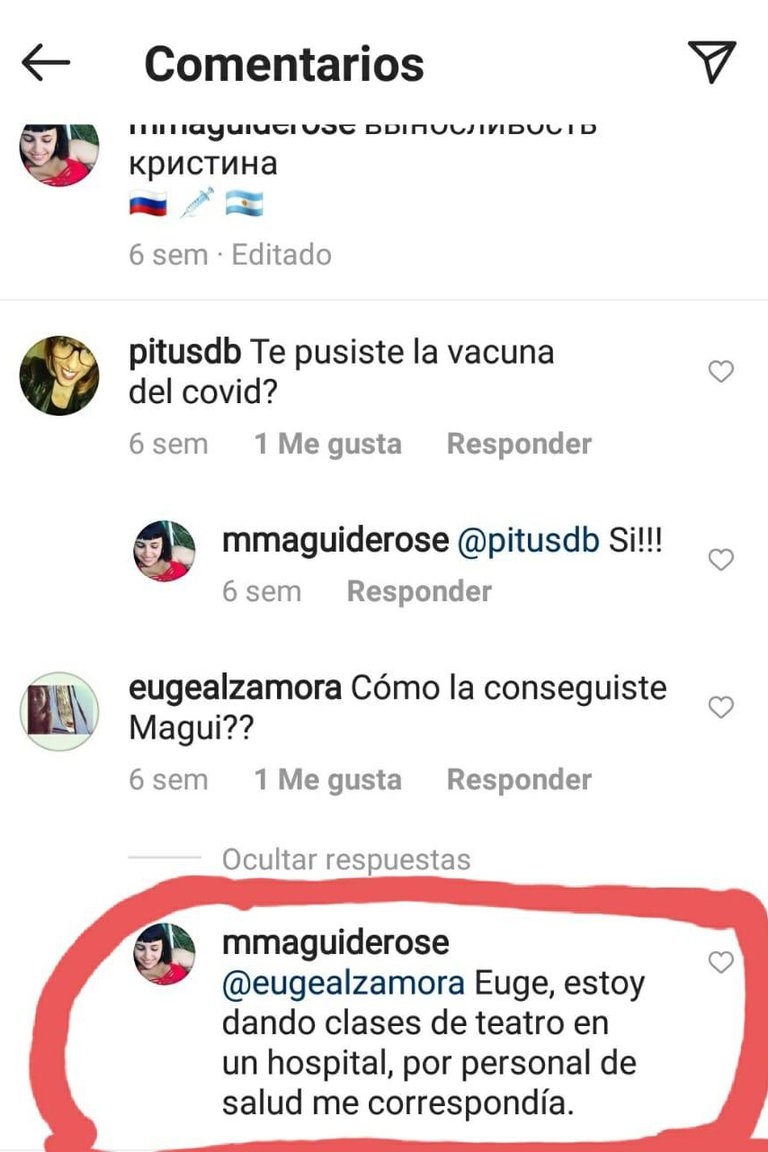Reply to eugealzamora's comment

pyautogui.click(x=518, y=780)
